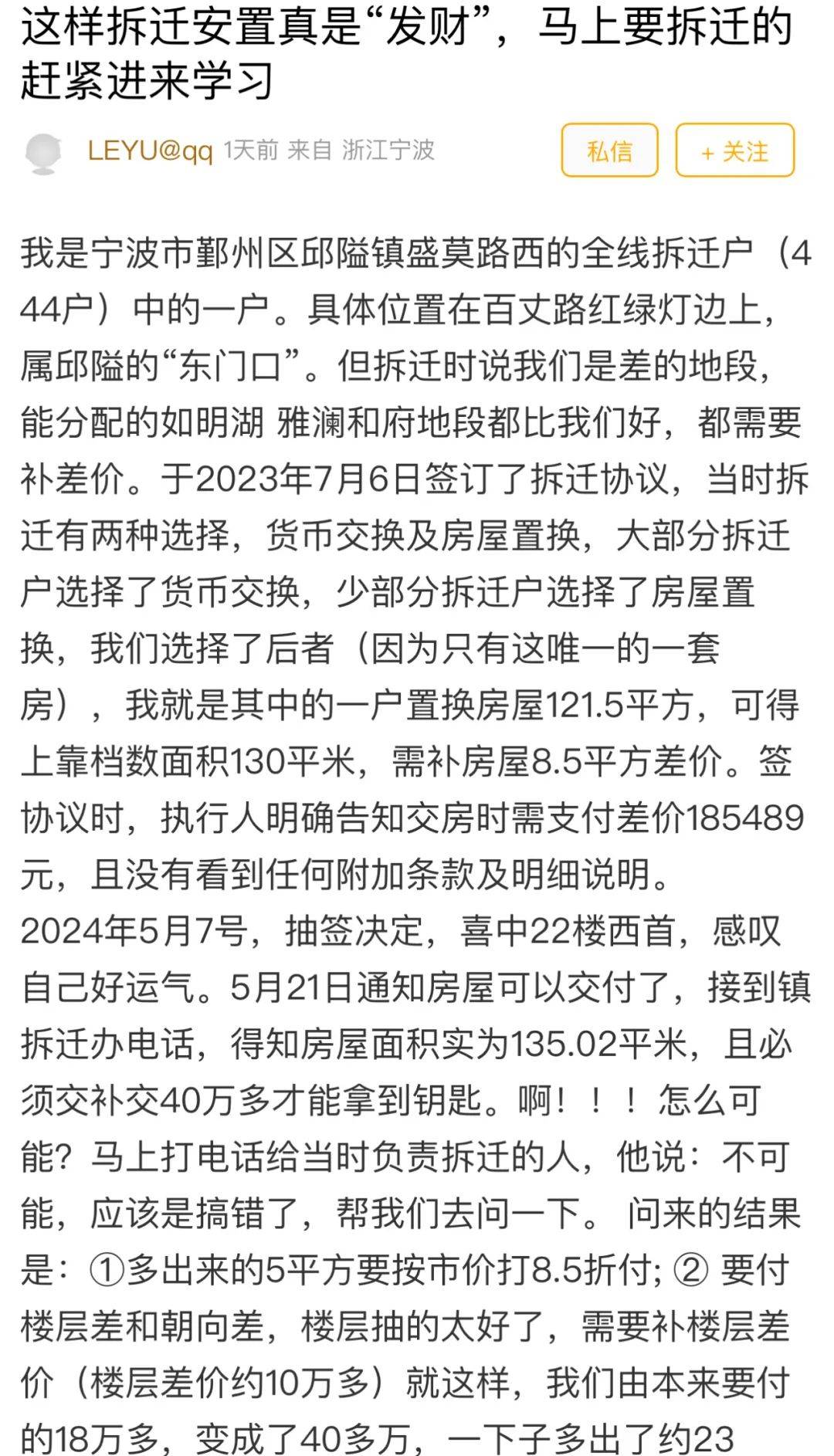Open the LEYU@qq username link
The image size is (834, 1456).
click(x=150, y=151)
